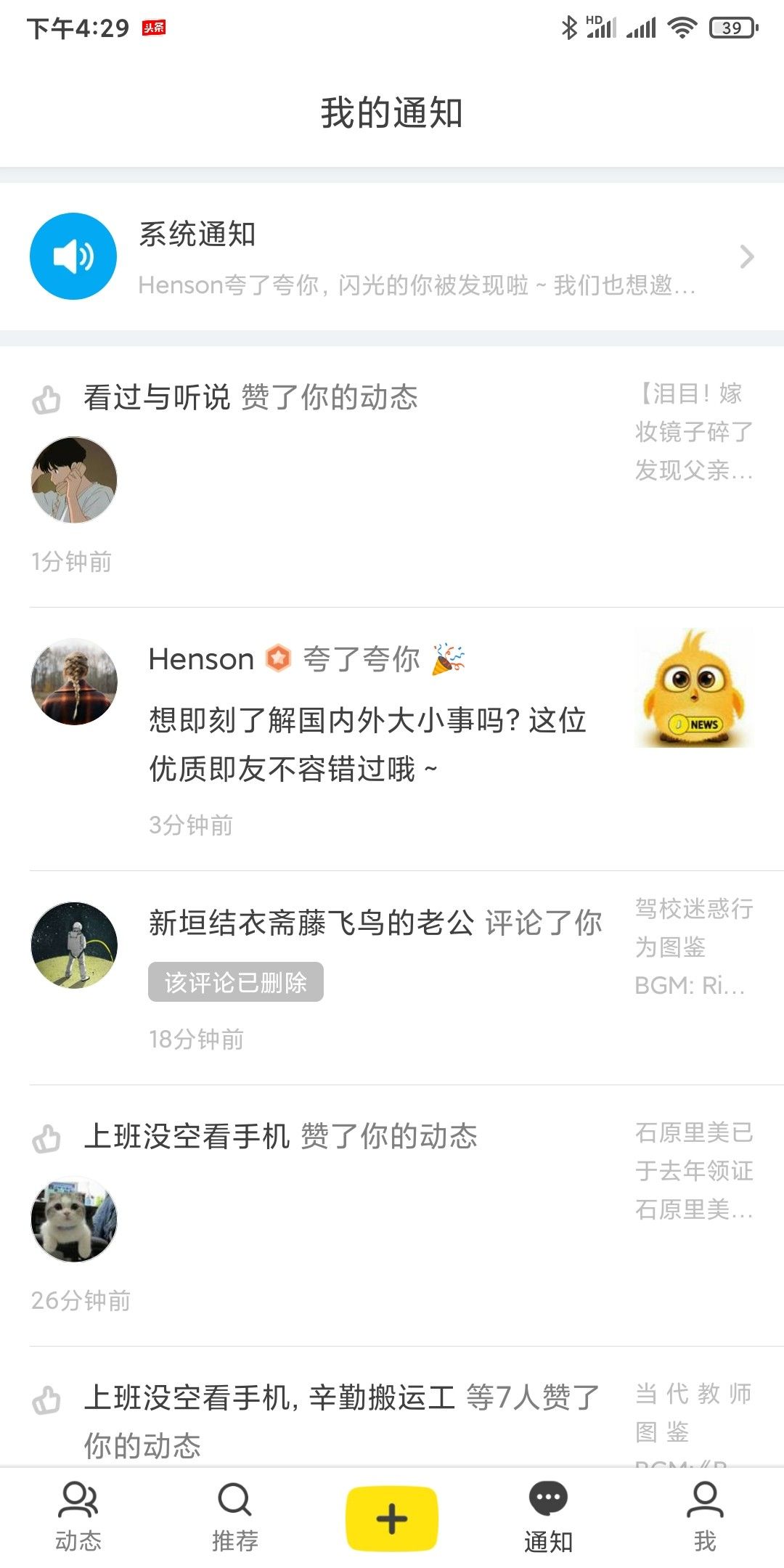Open 看过与听说's profile avatar
Screen dimensions: 784x1568
pos(74,480)
